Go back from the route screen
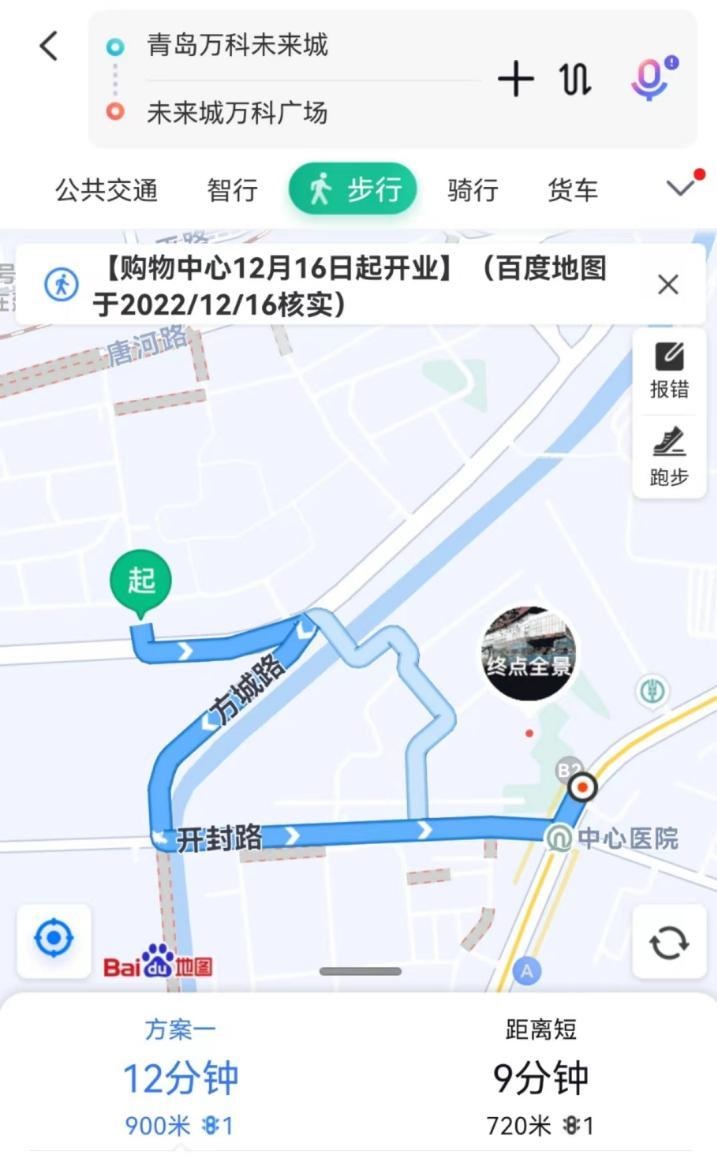Screen dimensions: 717x1157 [48, 46]
